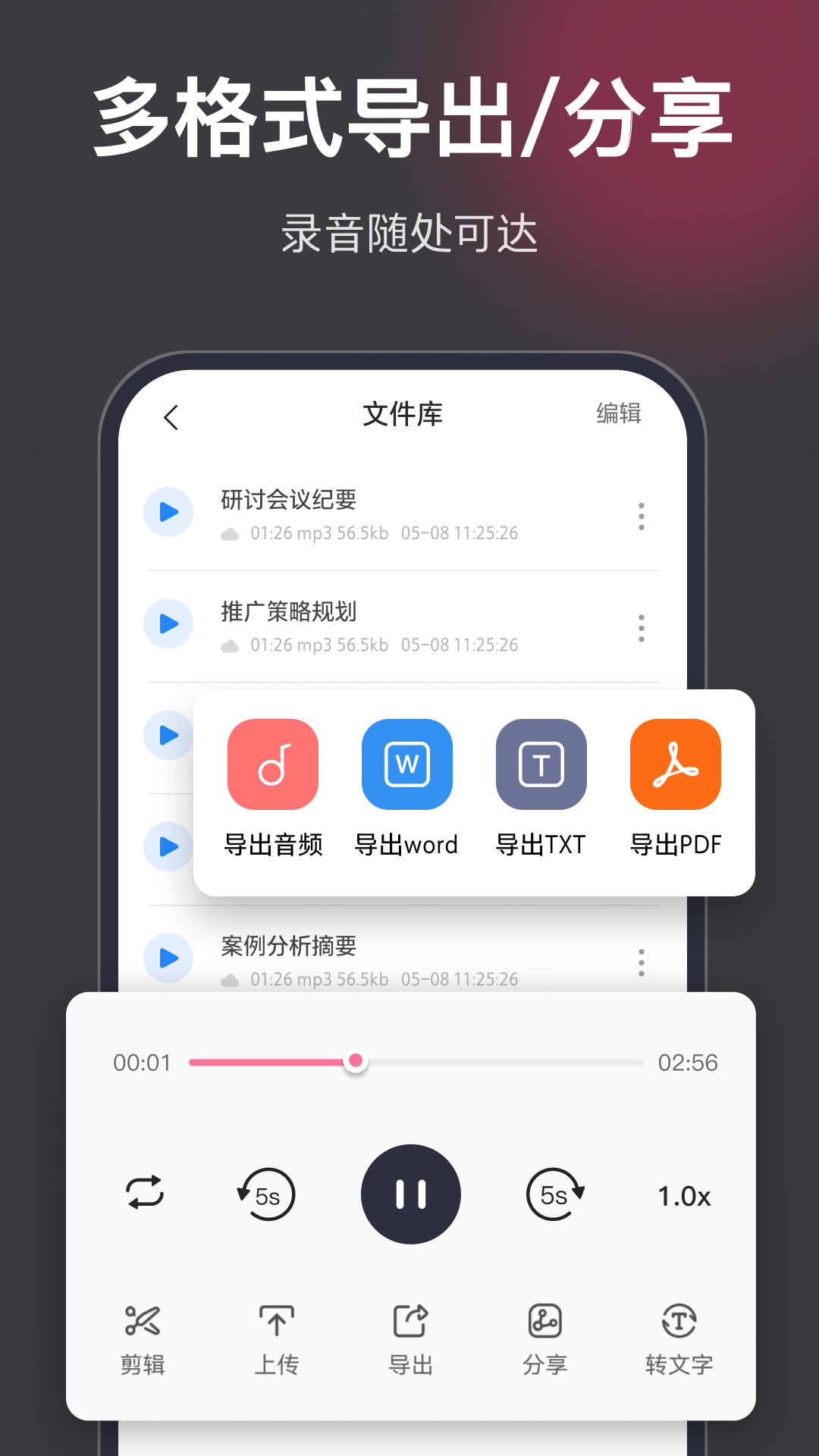Switch to 编辑 edit mode

(x=617, y=414)
